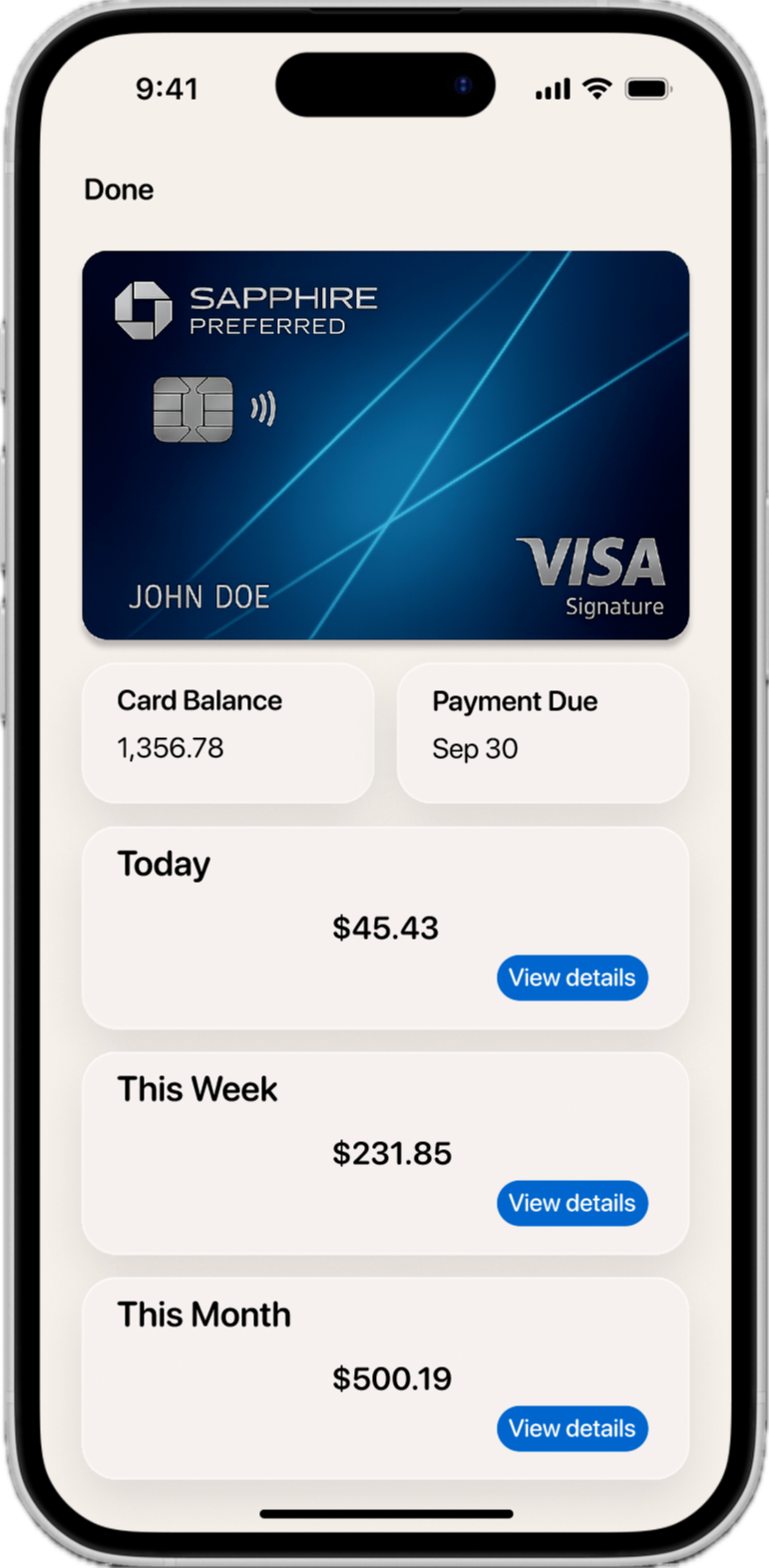View details for Today's spending
The width and height of the screenshot is (769, 1568).
[572, 978]
